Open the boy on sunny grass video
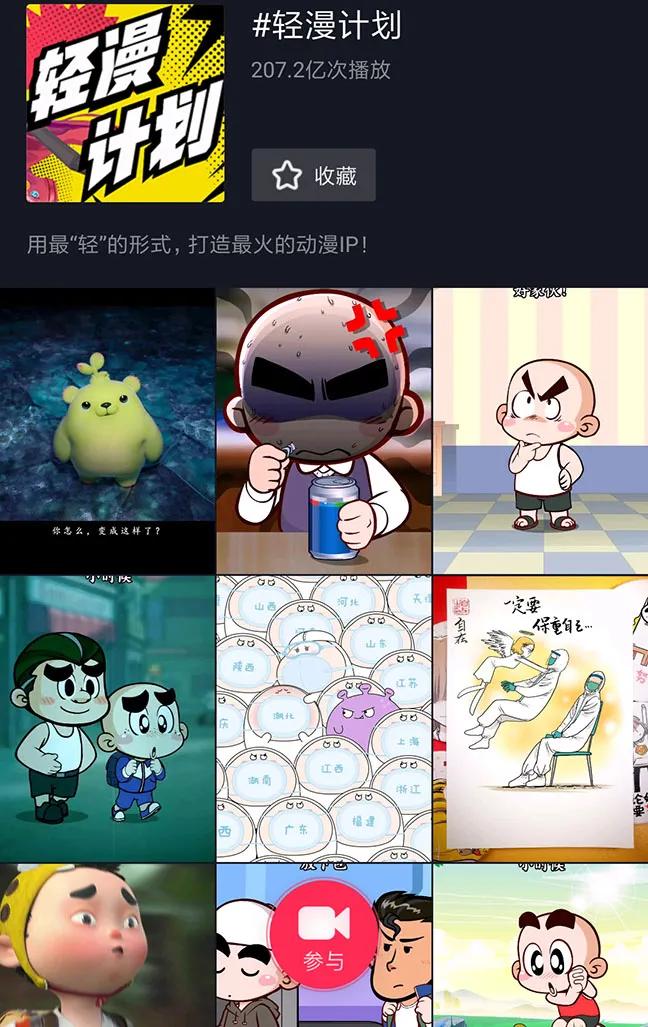 [540, 945]
